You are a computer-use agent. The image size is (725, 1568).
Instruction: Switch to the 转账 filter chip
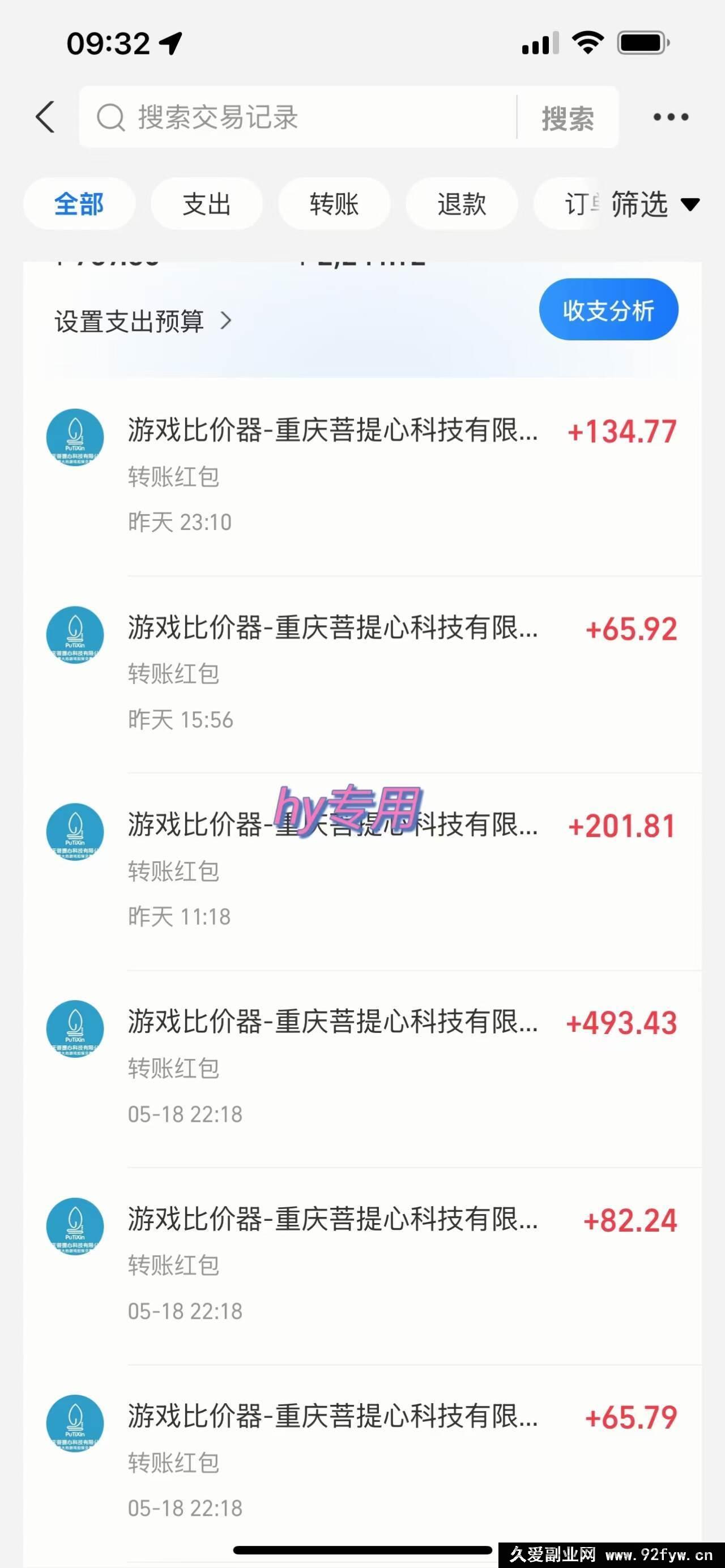pyautogui.click(x=334, y=204)
